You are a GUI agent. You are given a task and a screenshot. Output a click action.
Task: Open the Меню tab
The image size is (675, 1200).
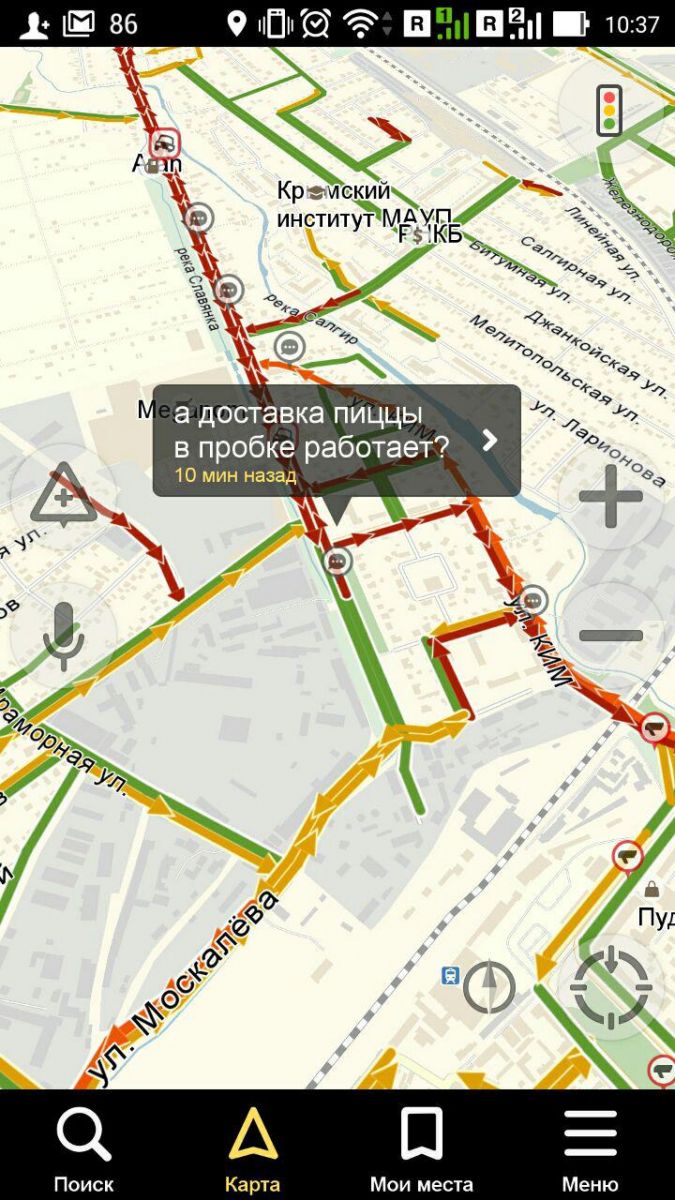(590, 1148)
